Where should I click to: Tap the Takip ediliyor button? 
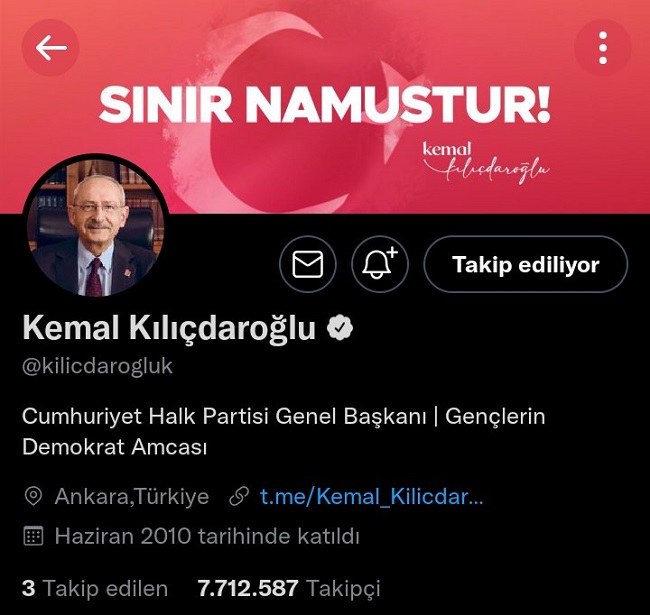click(x=525, y=265)
